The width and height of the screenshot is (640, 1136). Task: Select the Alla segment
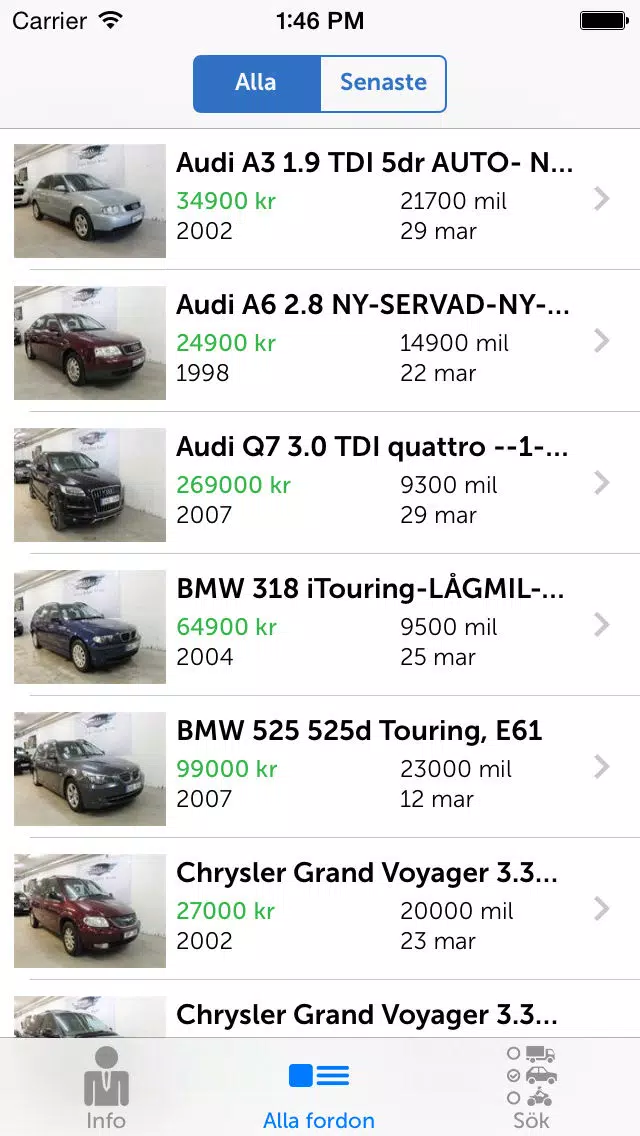pyautogui.click(x=257, y=83)
